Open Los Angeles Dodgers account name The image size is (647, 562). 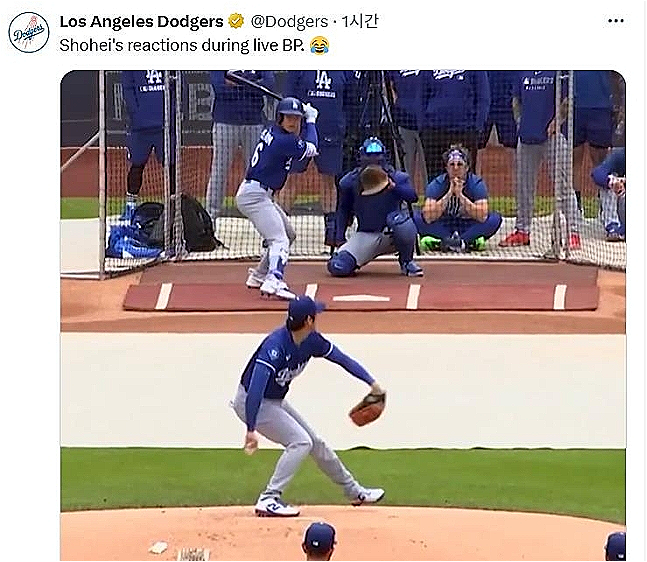coord(141,21)
